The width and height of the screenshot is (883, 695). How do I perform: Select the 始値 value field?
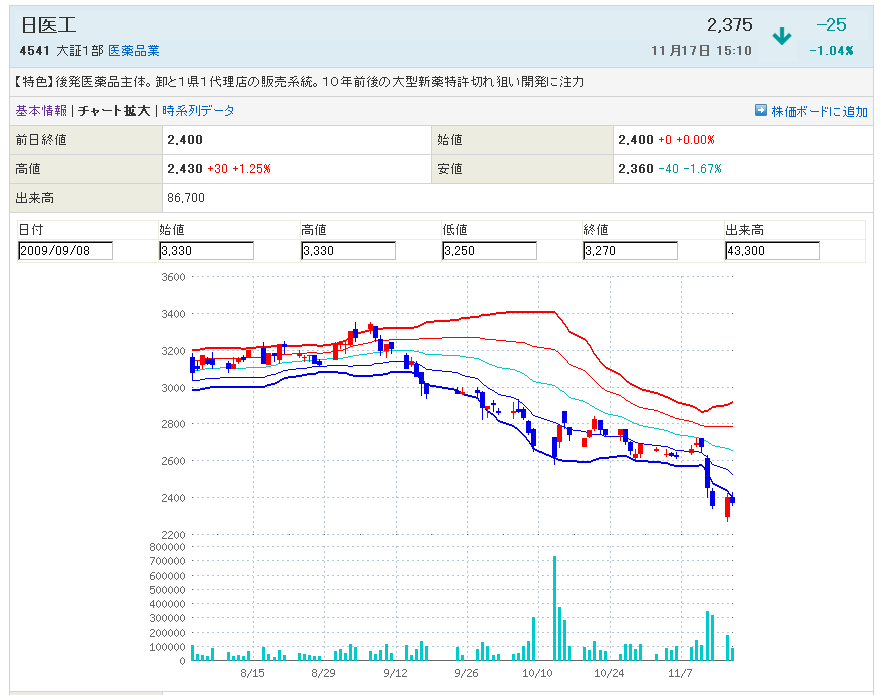206,251
